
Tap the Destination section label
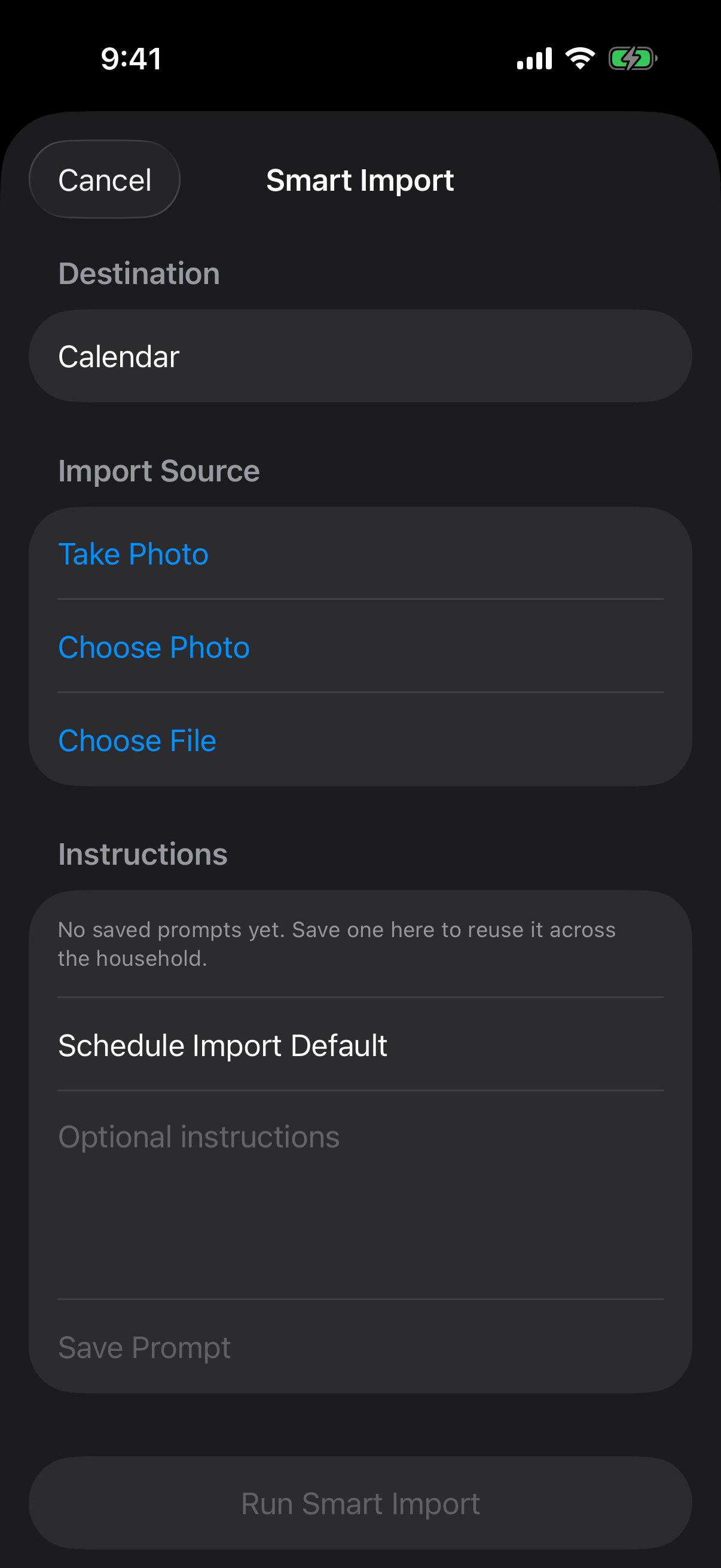[x=139, y=273]
